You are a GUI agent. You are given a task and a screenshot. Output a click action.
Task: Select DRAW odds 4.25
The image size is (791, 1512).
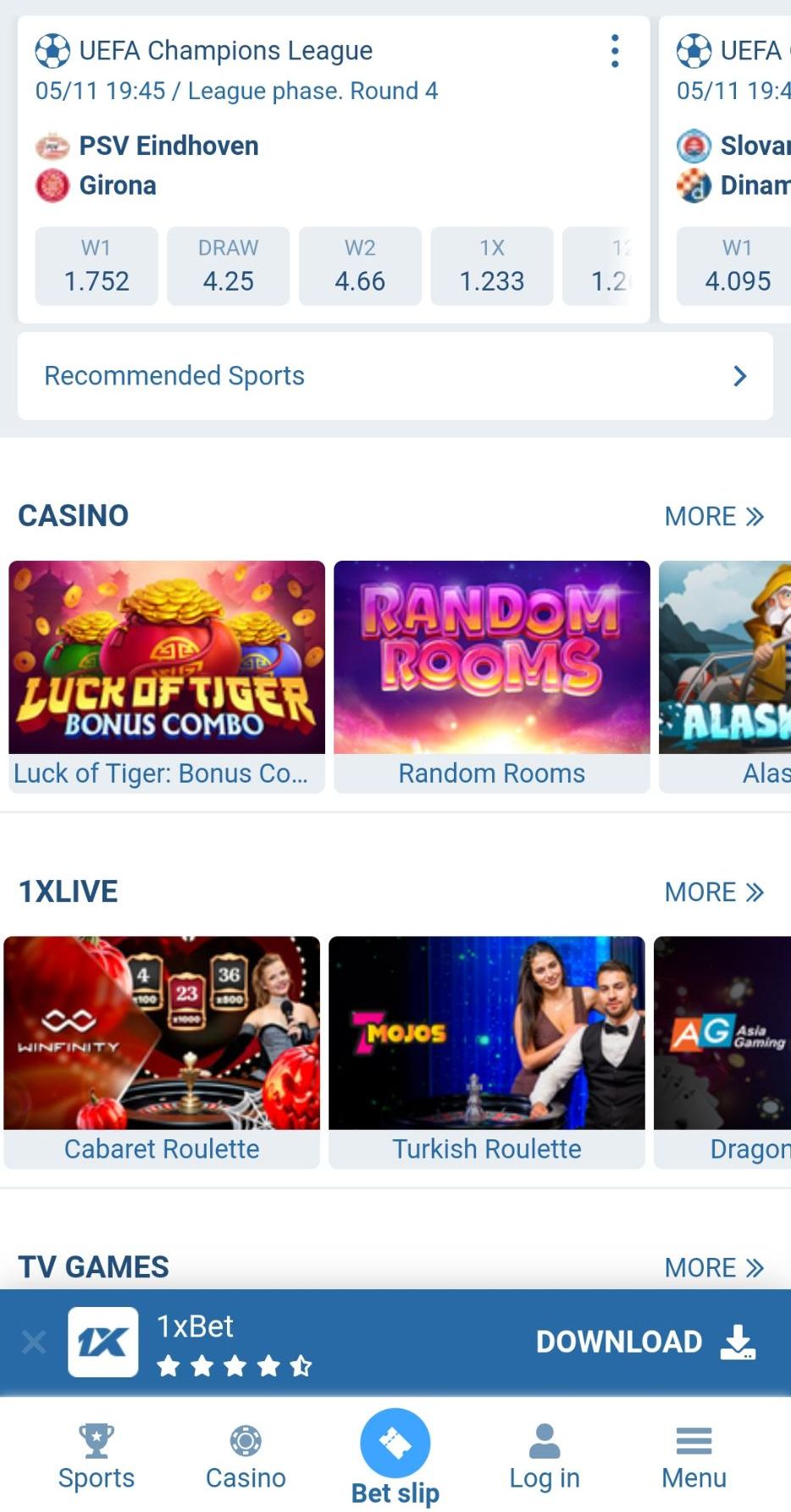click(x=228, y=266)
